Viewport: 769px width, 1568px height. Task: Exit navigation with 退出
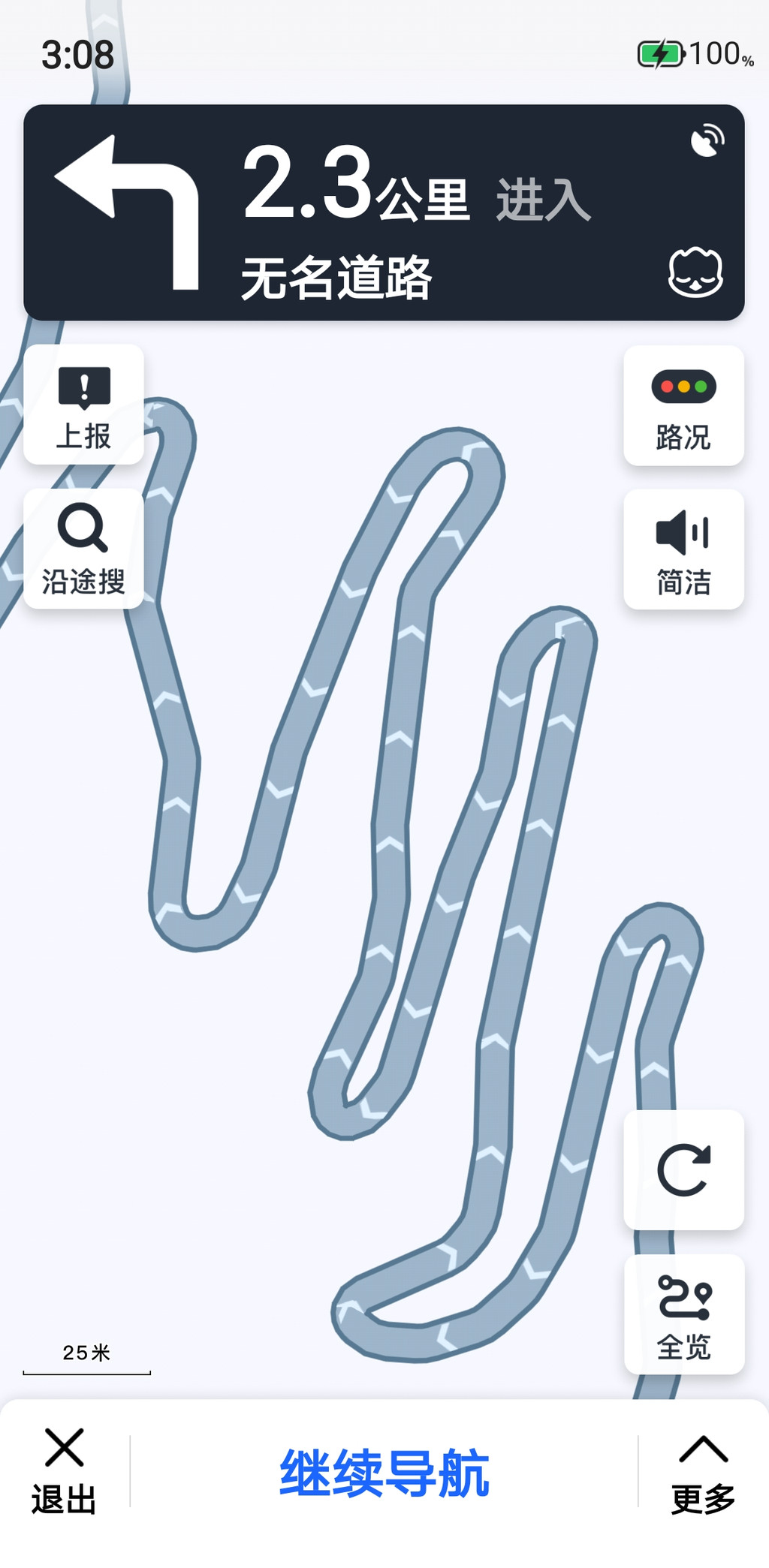click(64, 1471)
